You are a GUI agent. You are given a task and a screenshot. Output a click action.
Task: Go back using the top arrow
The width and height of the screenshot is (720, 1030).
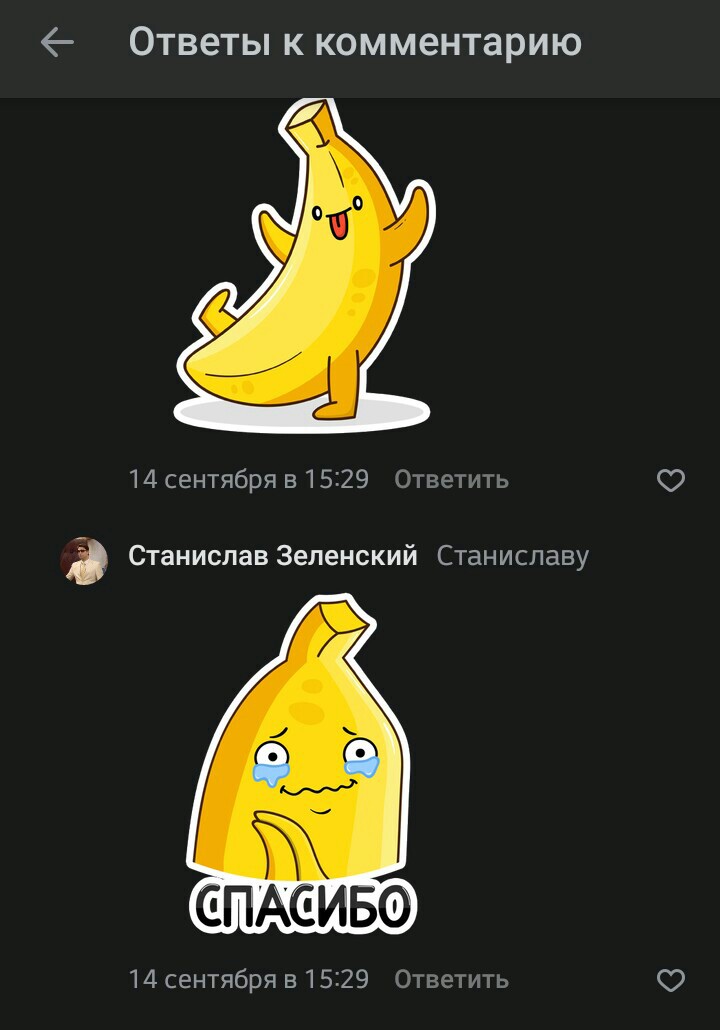tap(57, 42)
